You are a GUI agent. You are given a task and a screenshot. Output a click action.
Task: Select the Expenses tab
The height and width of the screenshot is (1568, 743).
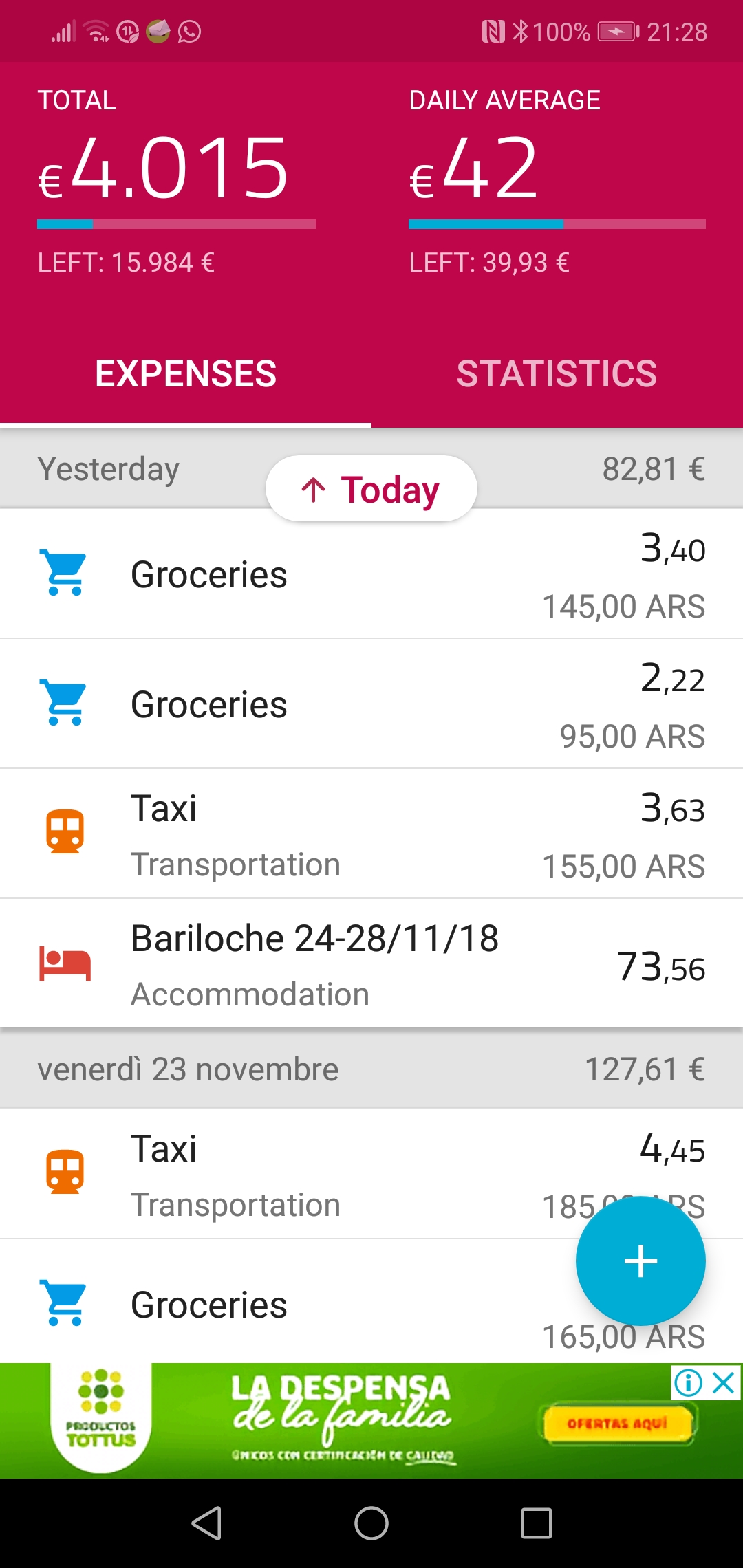click(x=186, y=374)
